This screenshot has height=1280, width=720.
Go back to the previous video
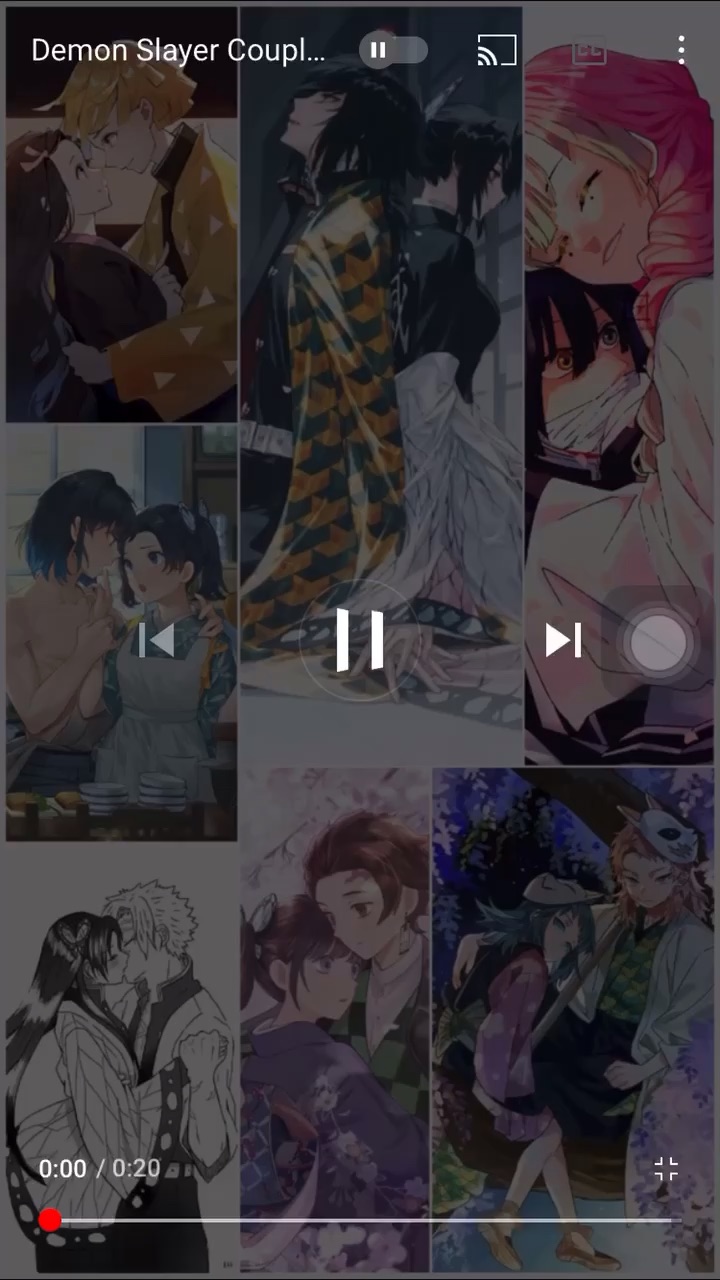(156, 640)
